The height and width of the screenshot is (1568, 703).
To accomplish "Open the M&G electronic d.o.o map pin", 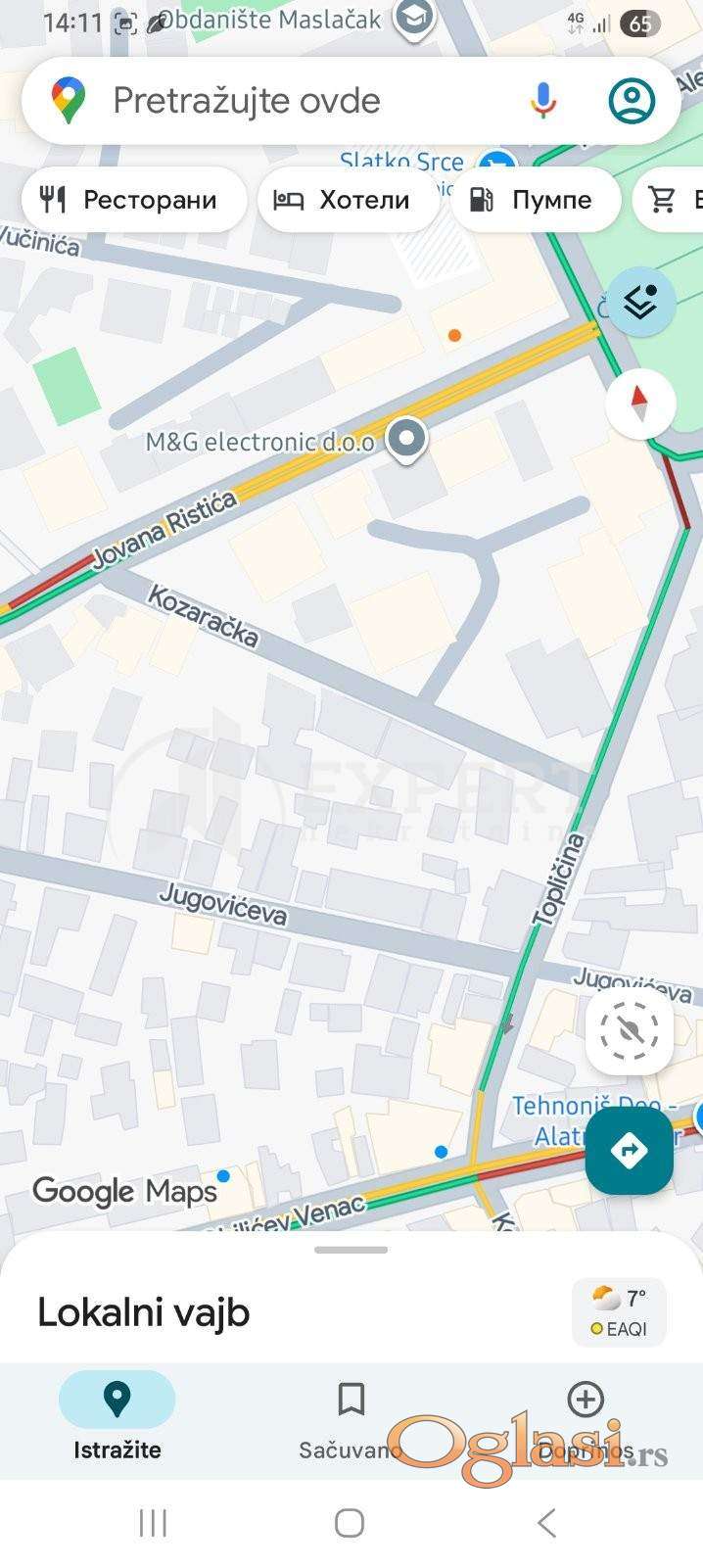I will click(406, 439).
